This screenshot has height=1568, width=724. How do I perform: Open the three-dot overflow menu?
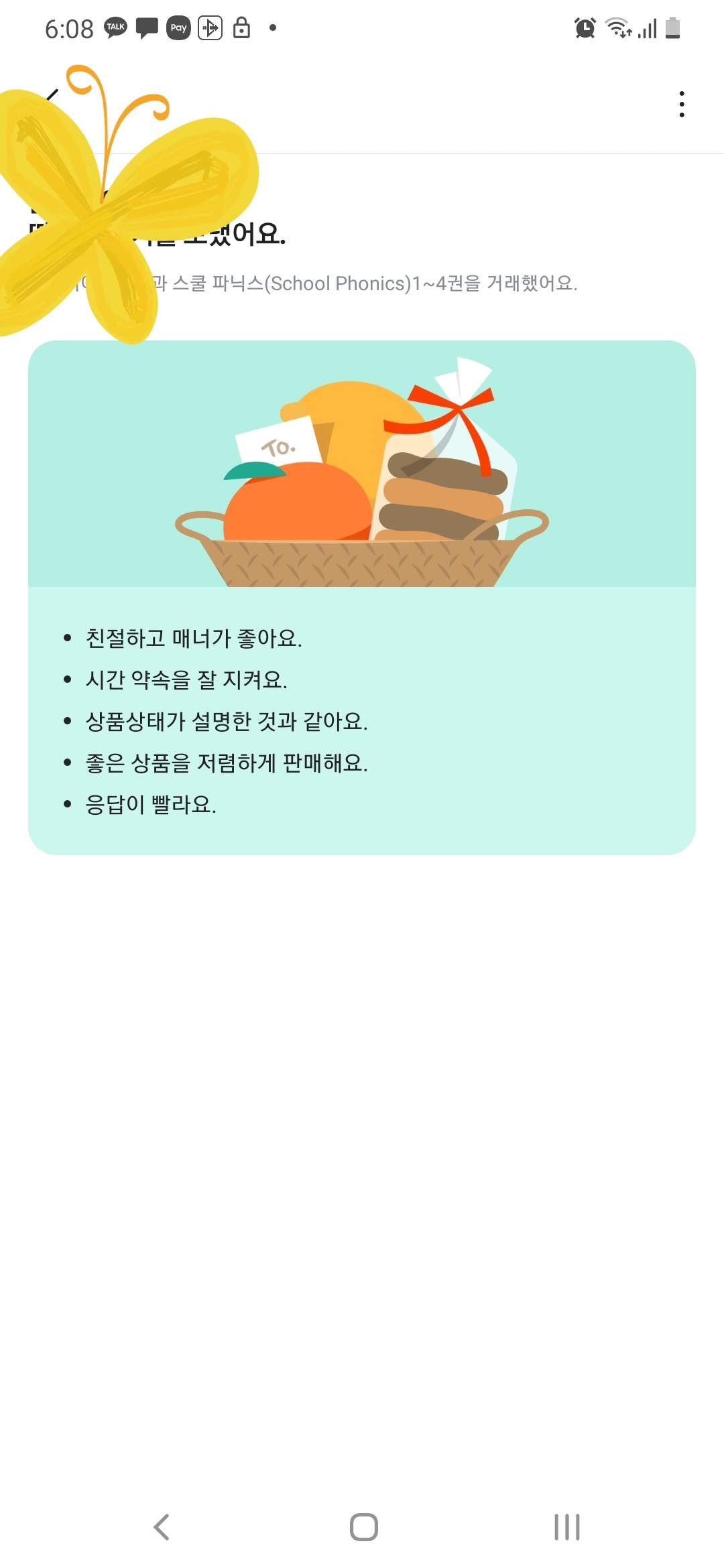(x=682, y=105)
